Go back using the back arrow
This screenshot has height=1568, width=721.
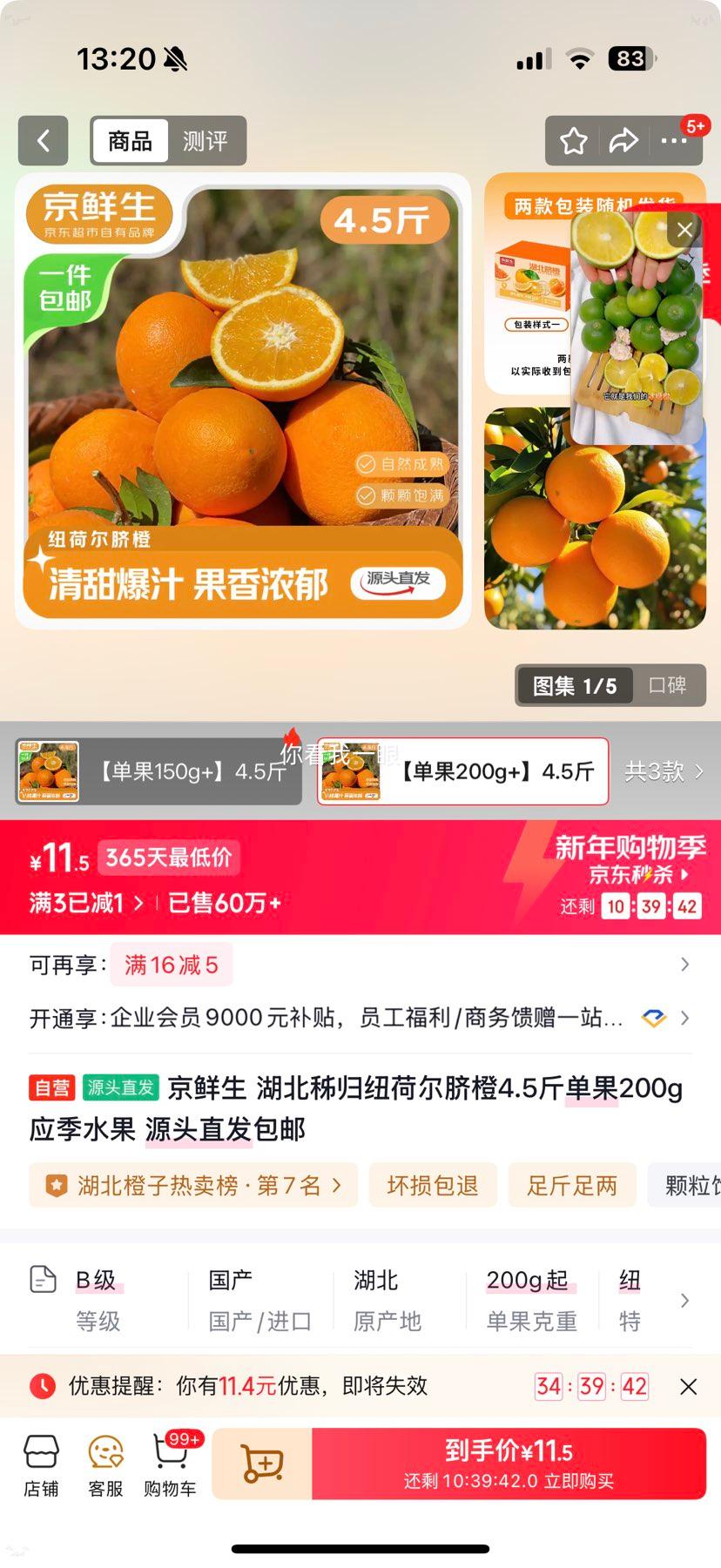(x=43, y=140)
